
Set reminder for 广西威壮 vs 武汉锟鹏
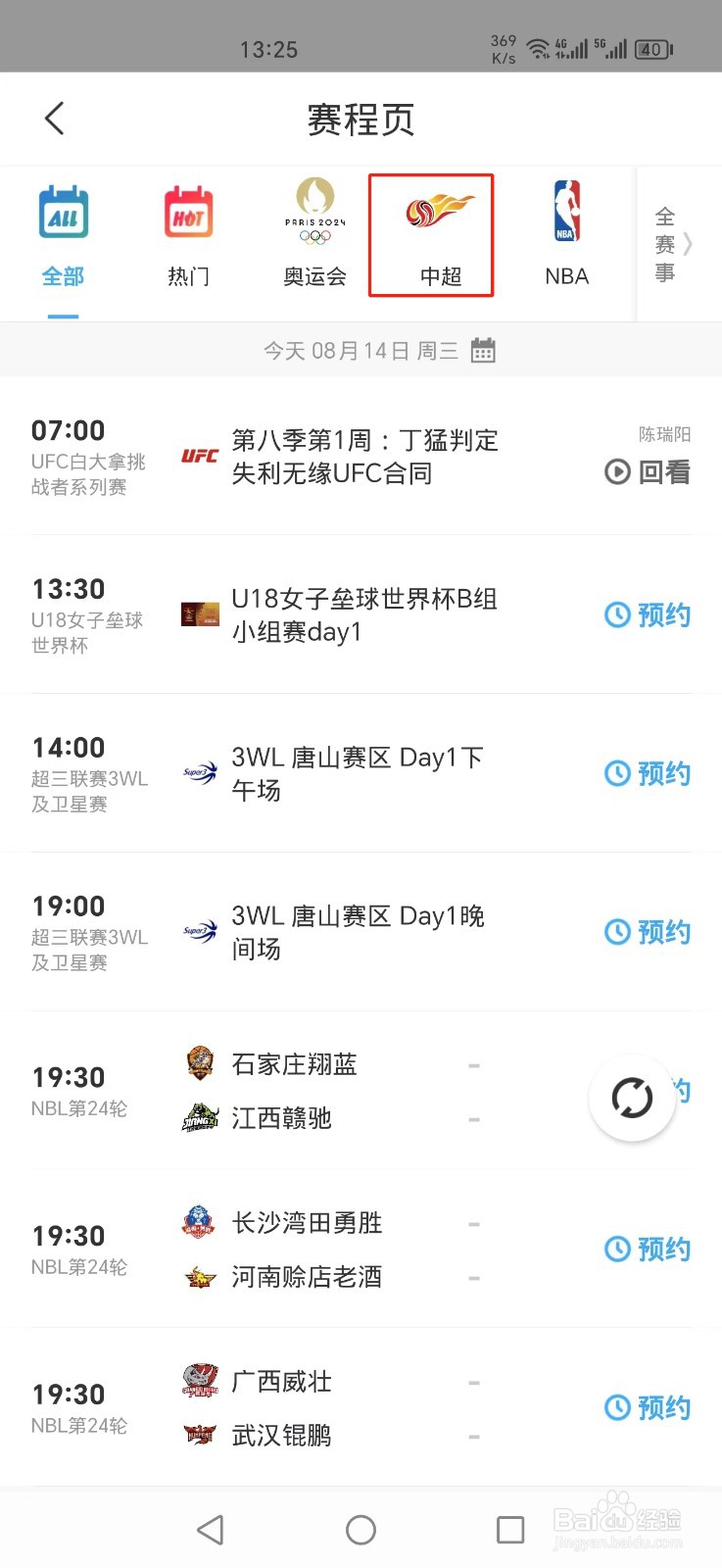[x=648, y=1408]
